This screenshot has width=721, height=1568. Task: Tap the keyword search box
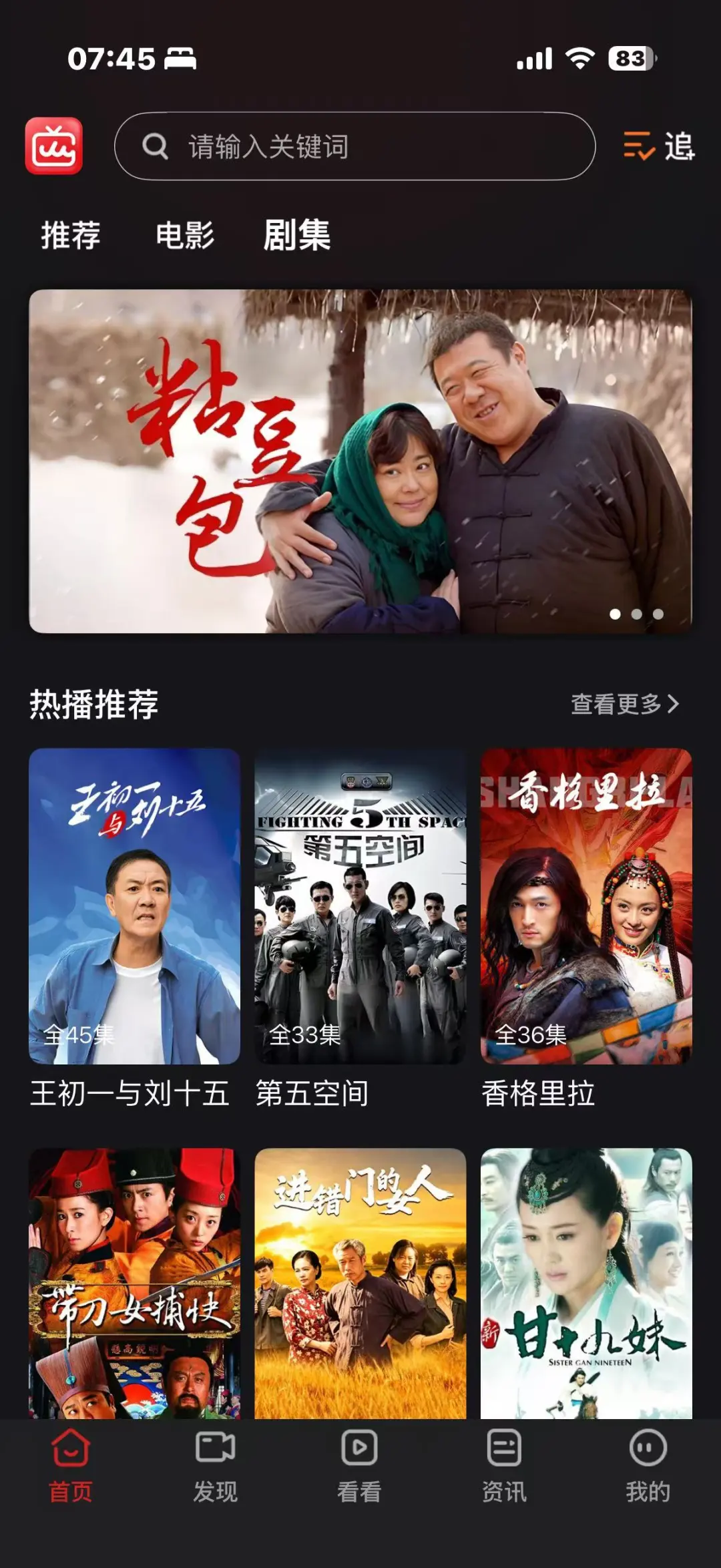coord(354,146)
